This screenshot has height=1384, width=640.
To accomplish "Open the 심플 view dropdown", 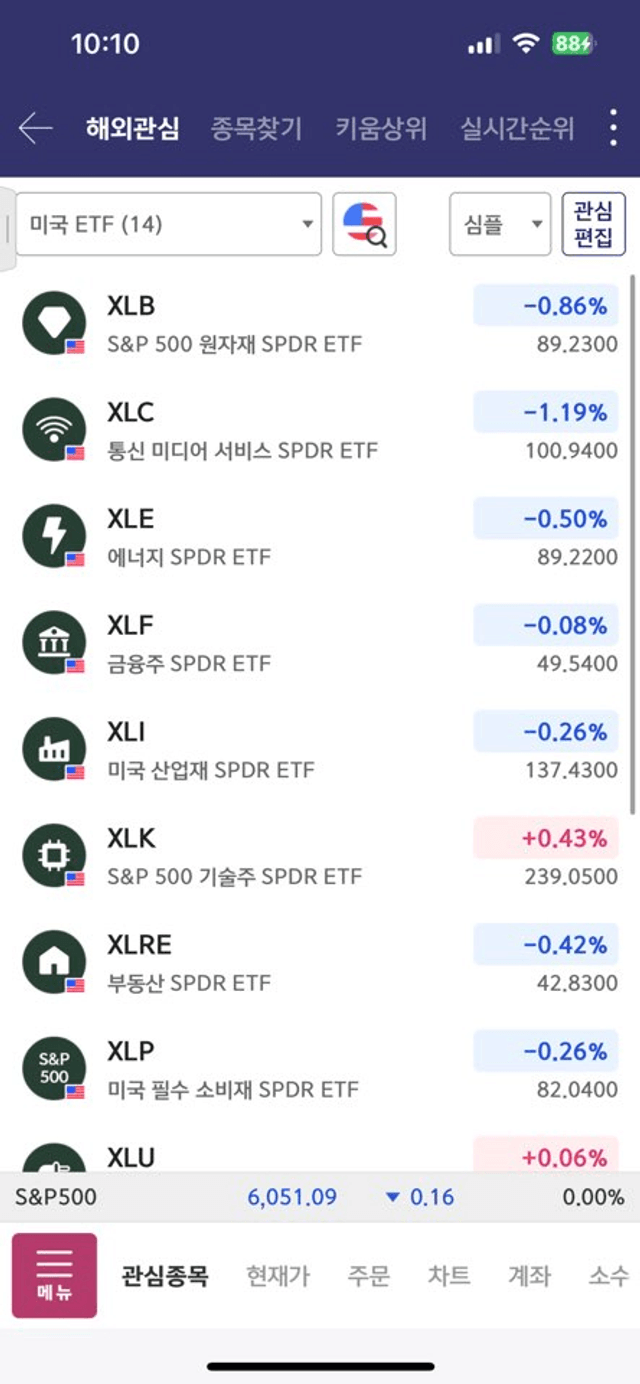I will (500, 224).
